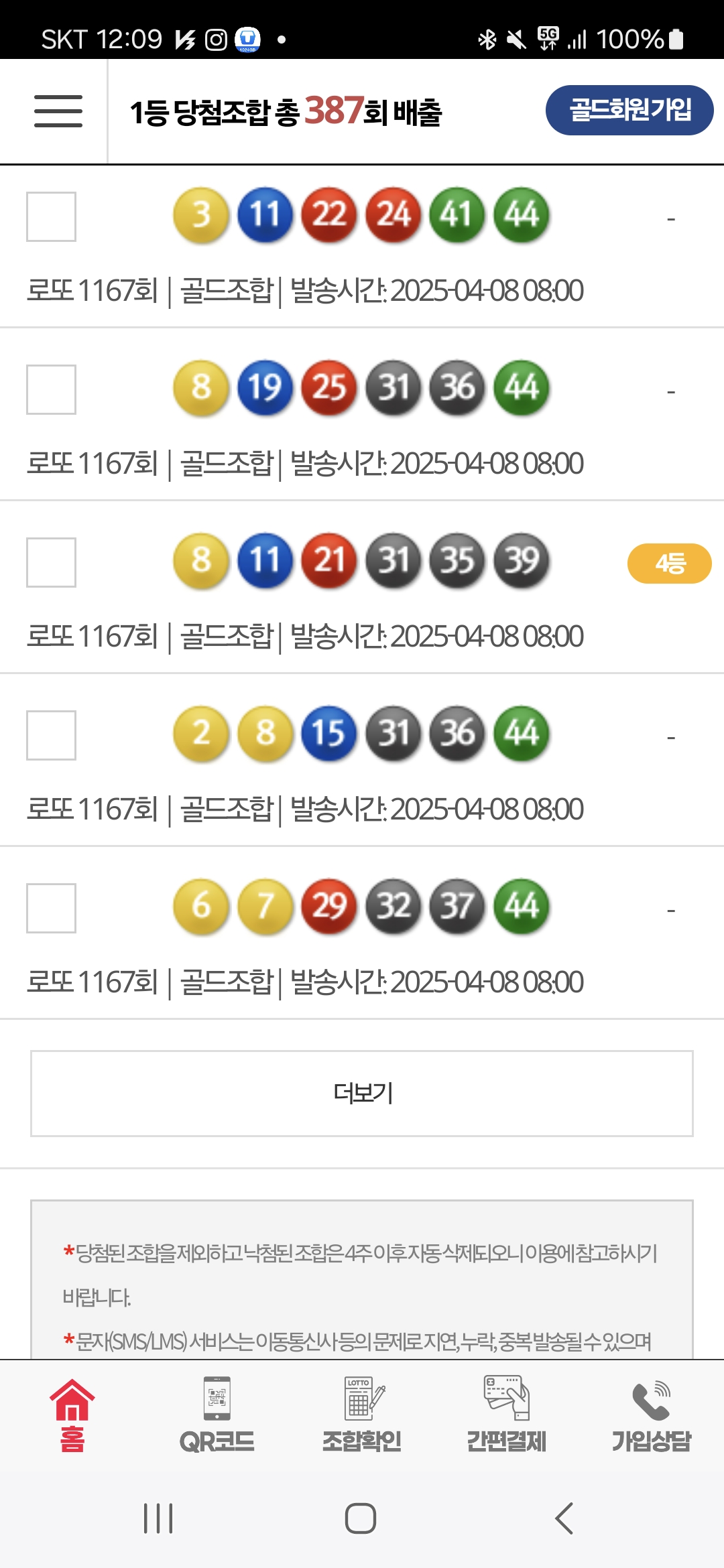The height and width of the screenshot is (1568, 724).
Task: Mark checkbox for combination 2 8 15 31 36 44
Action: [x=51, y=735]
